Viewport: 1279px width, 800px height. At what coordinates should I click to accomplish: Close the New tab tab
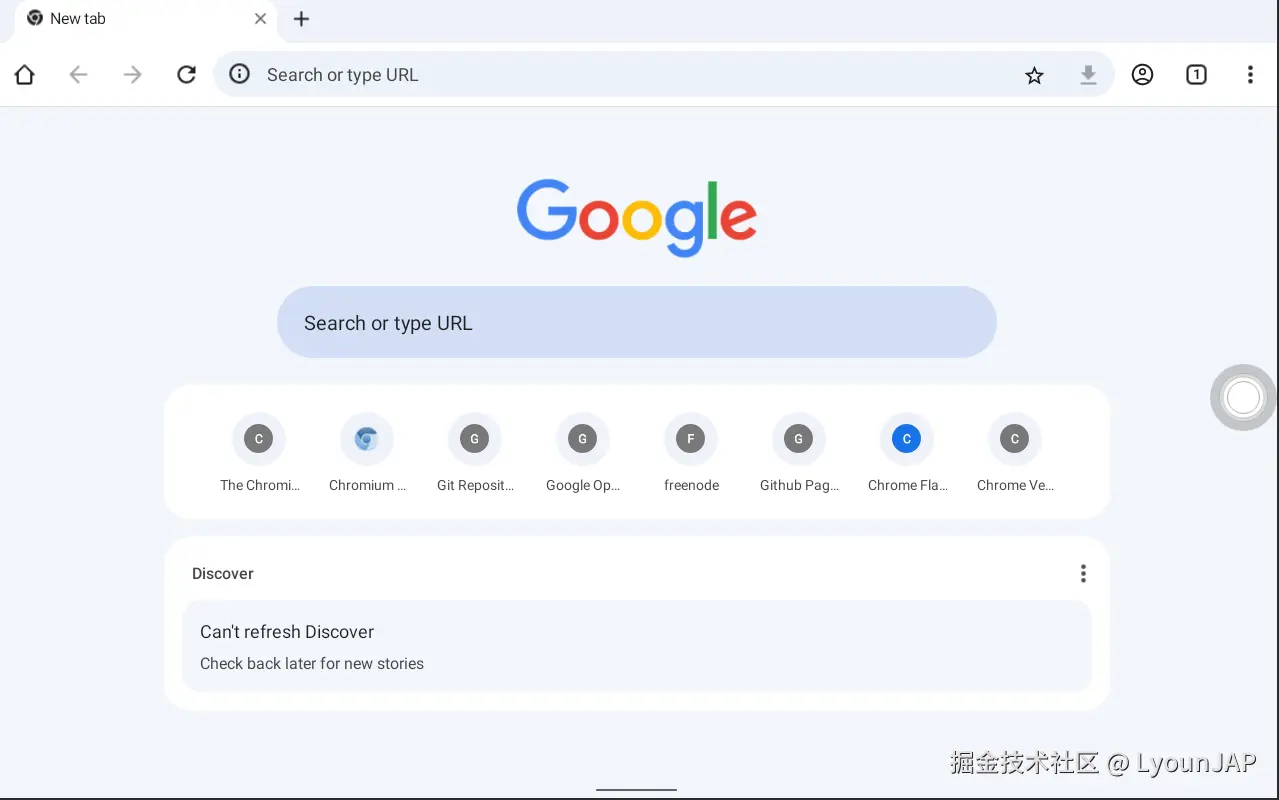[260, 19]
